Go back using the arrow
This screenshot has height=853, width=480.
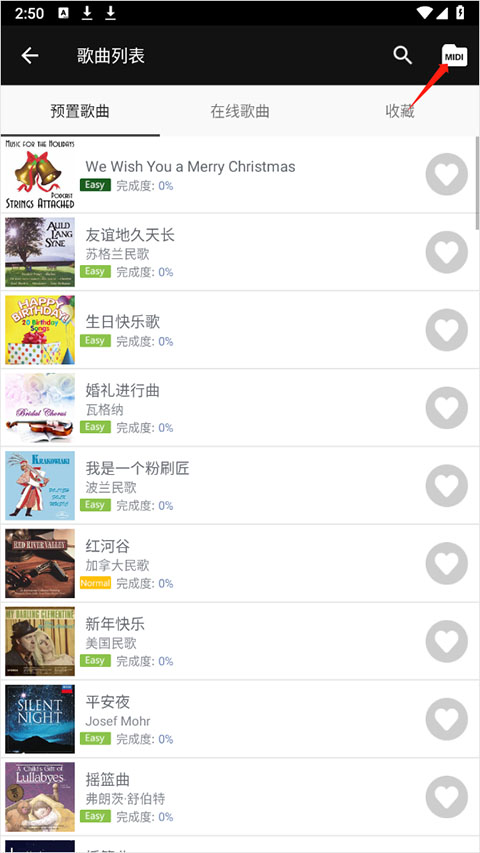pos(30,55)
